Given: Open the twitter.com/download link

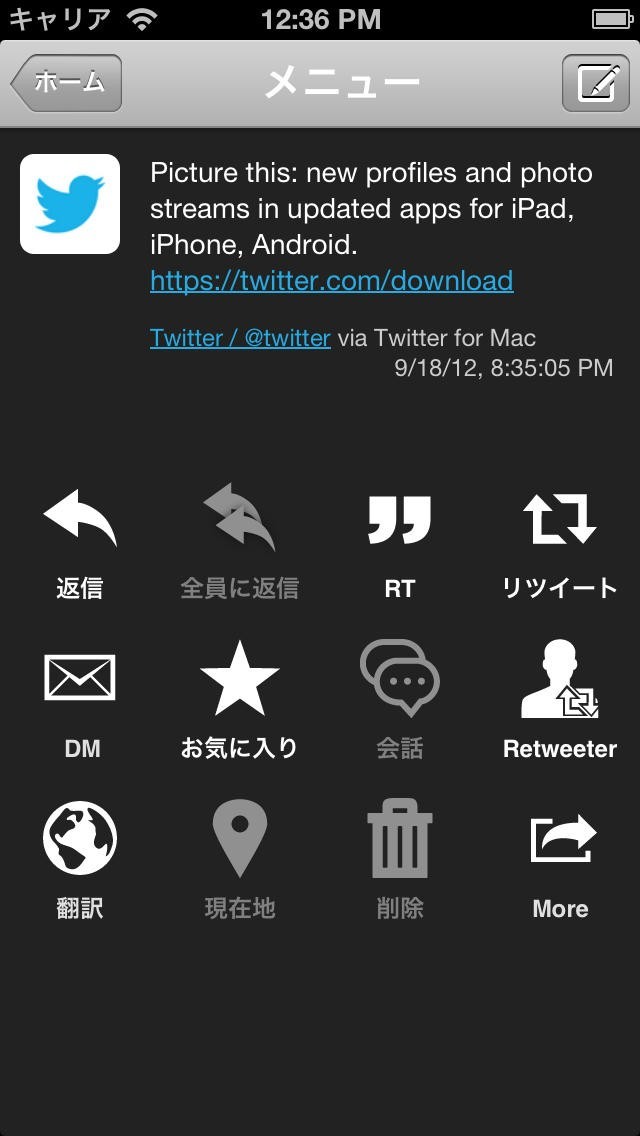Looking at the screenshot, I should pyautogui.click(x=331, y=280).
